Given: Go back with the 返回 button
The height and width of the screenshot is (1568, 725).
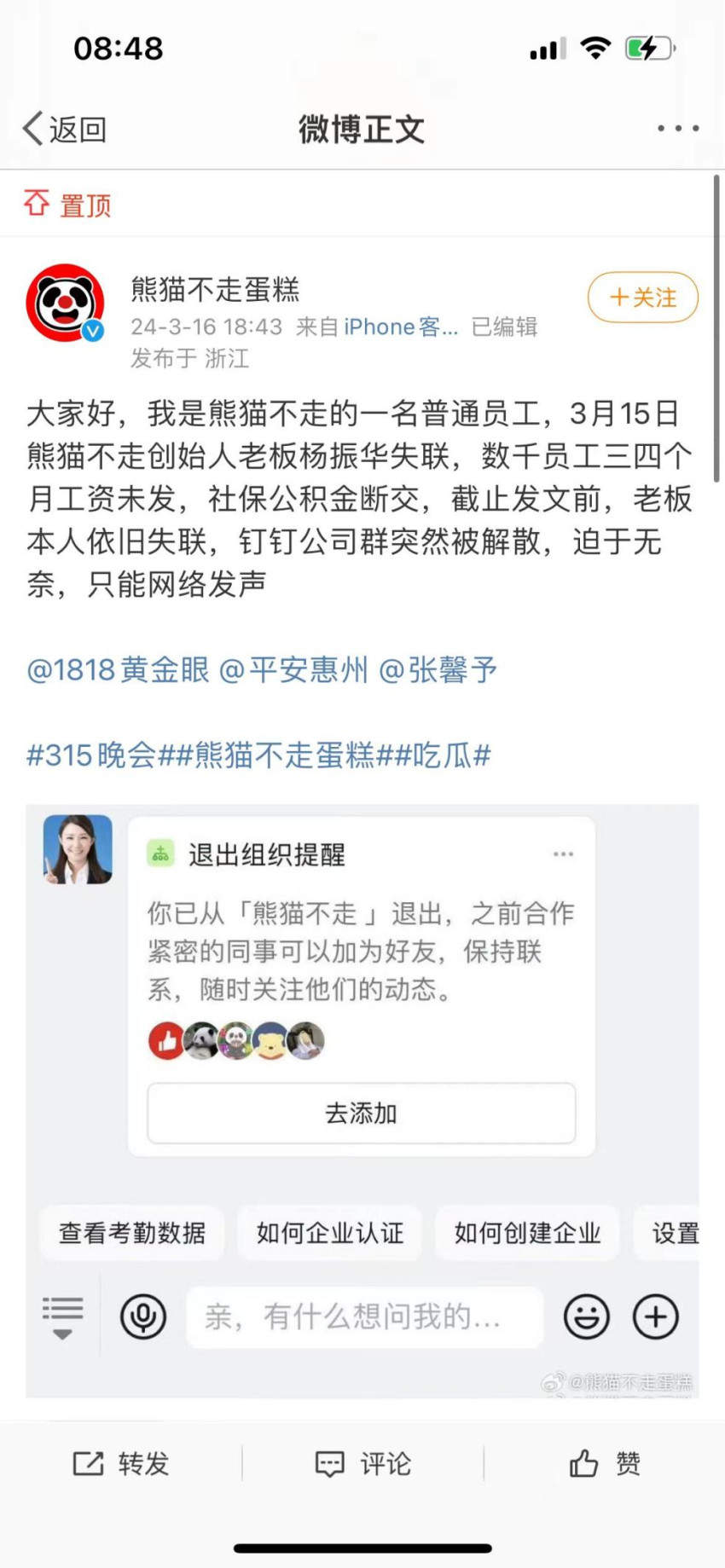Looking at the screenshot, I should [65, 130].
